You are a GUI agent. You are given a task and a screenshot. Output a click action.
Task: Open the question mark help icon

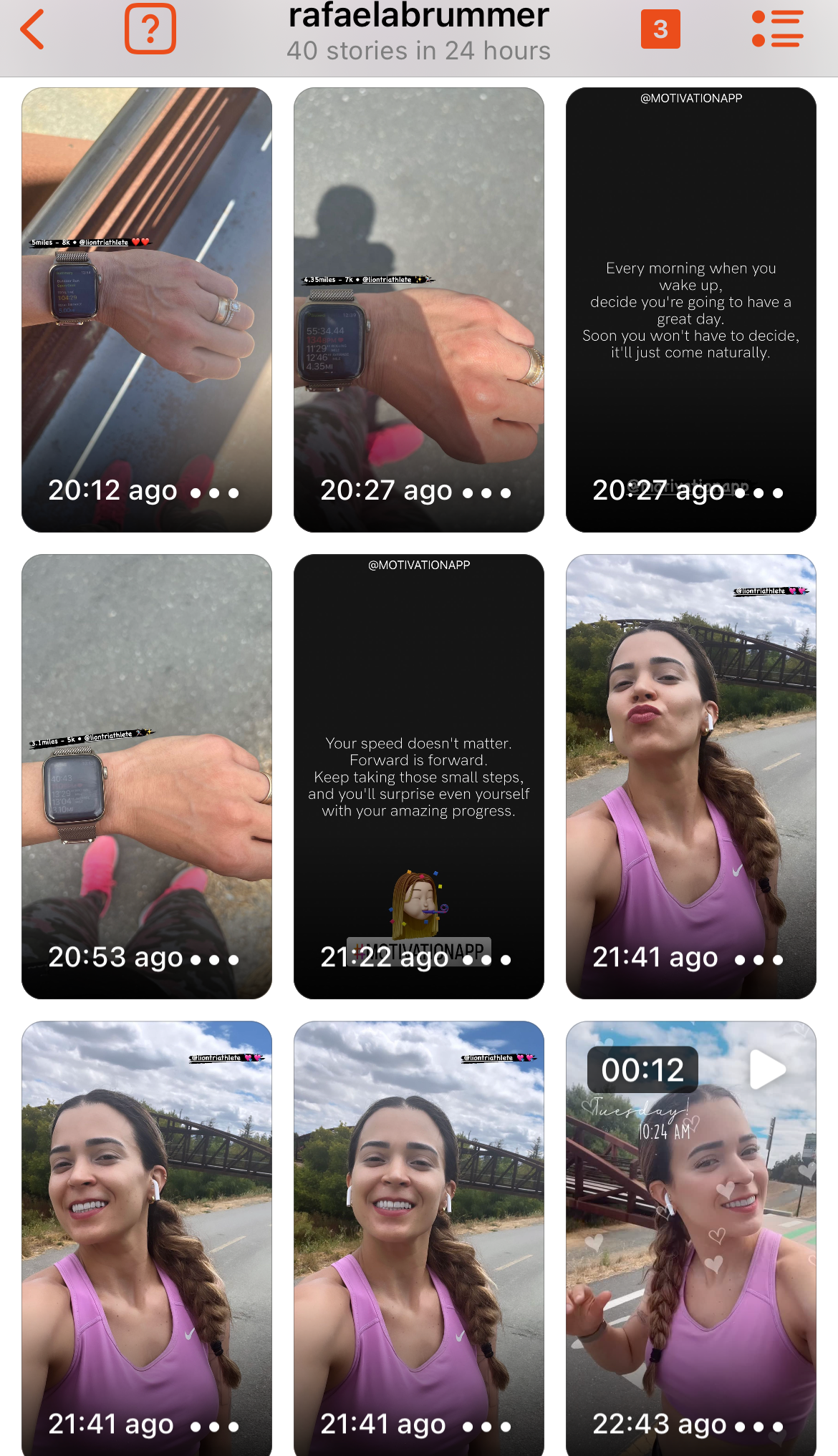pos(150,29)
